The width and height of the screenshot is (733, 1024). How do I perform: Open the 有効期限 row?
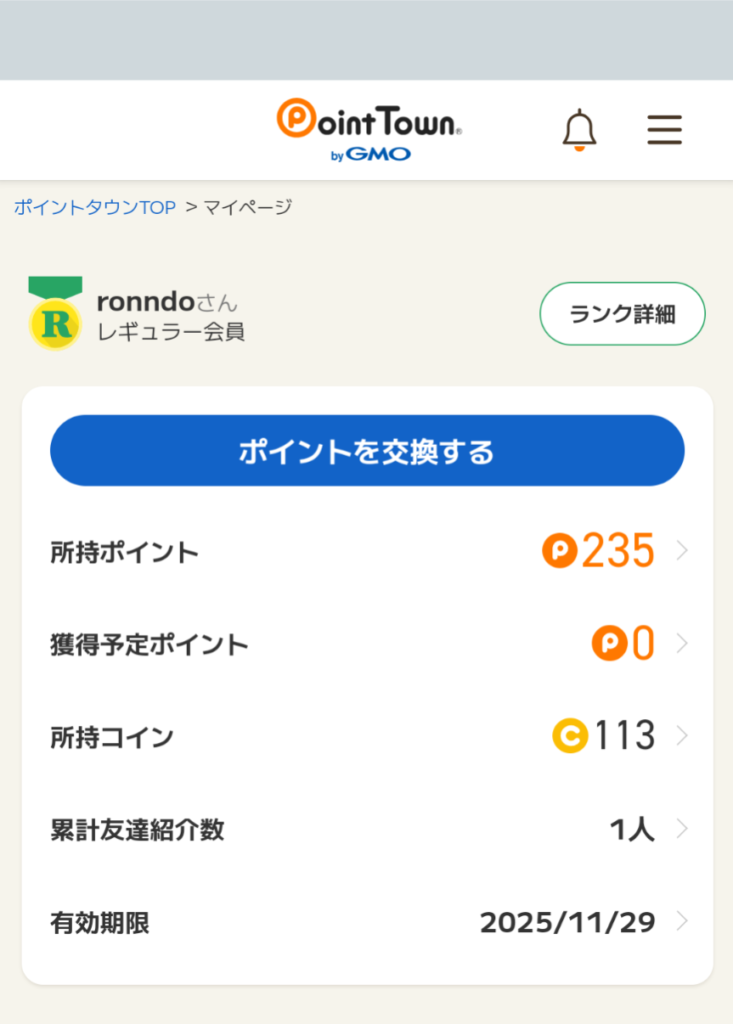point(367,922)
